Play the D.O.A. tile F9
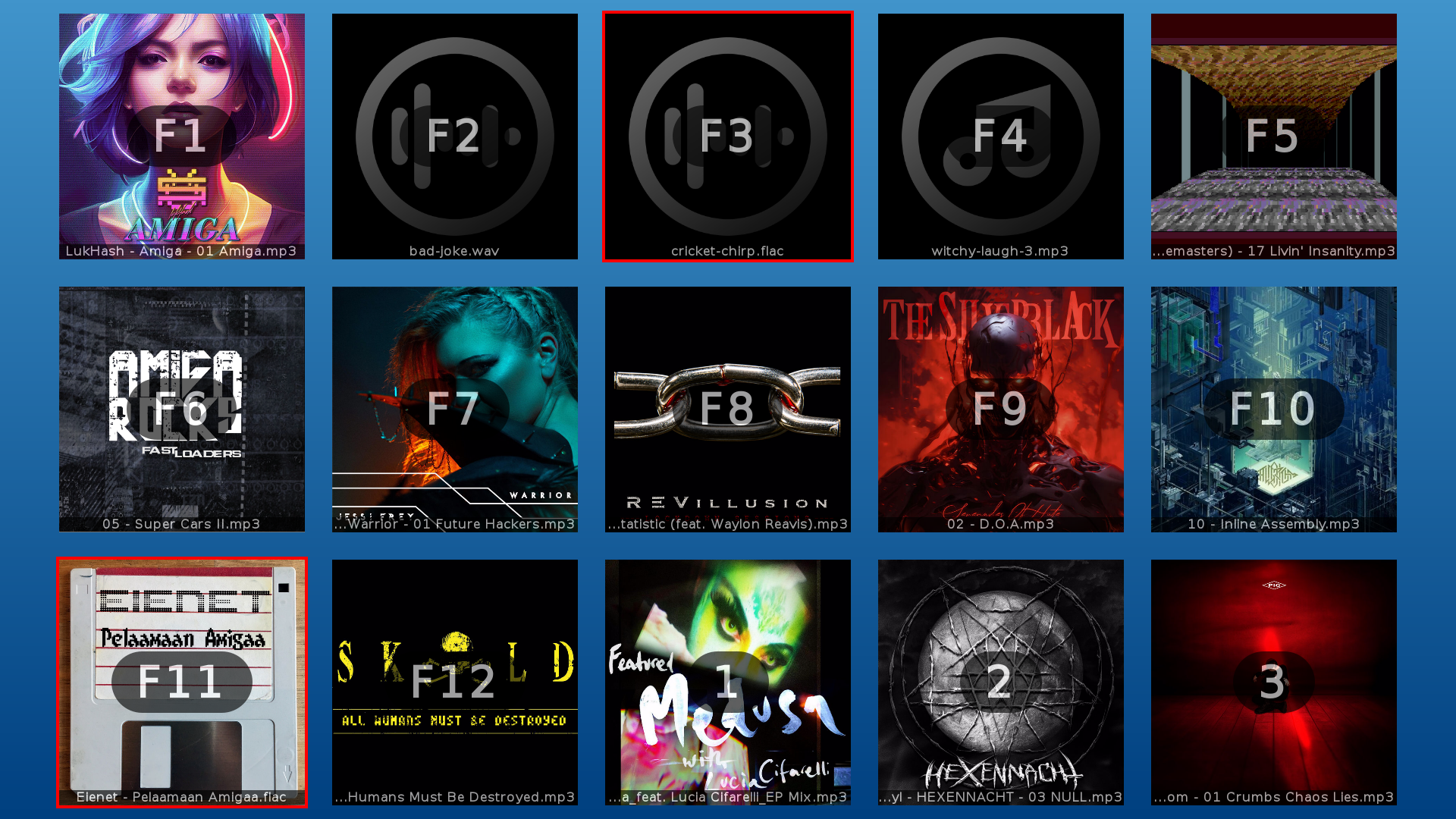The image size is (1456, 819). tap(1001, 409)
